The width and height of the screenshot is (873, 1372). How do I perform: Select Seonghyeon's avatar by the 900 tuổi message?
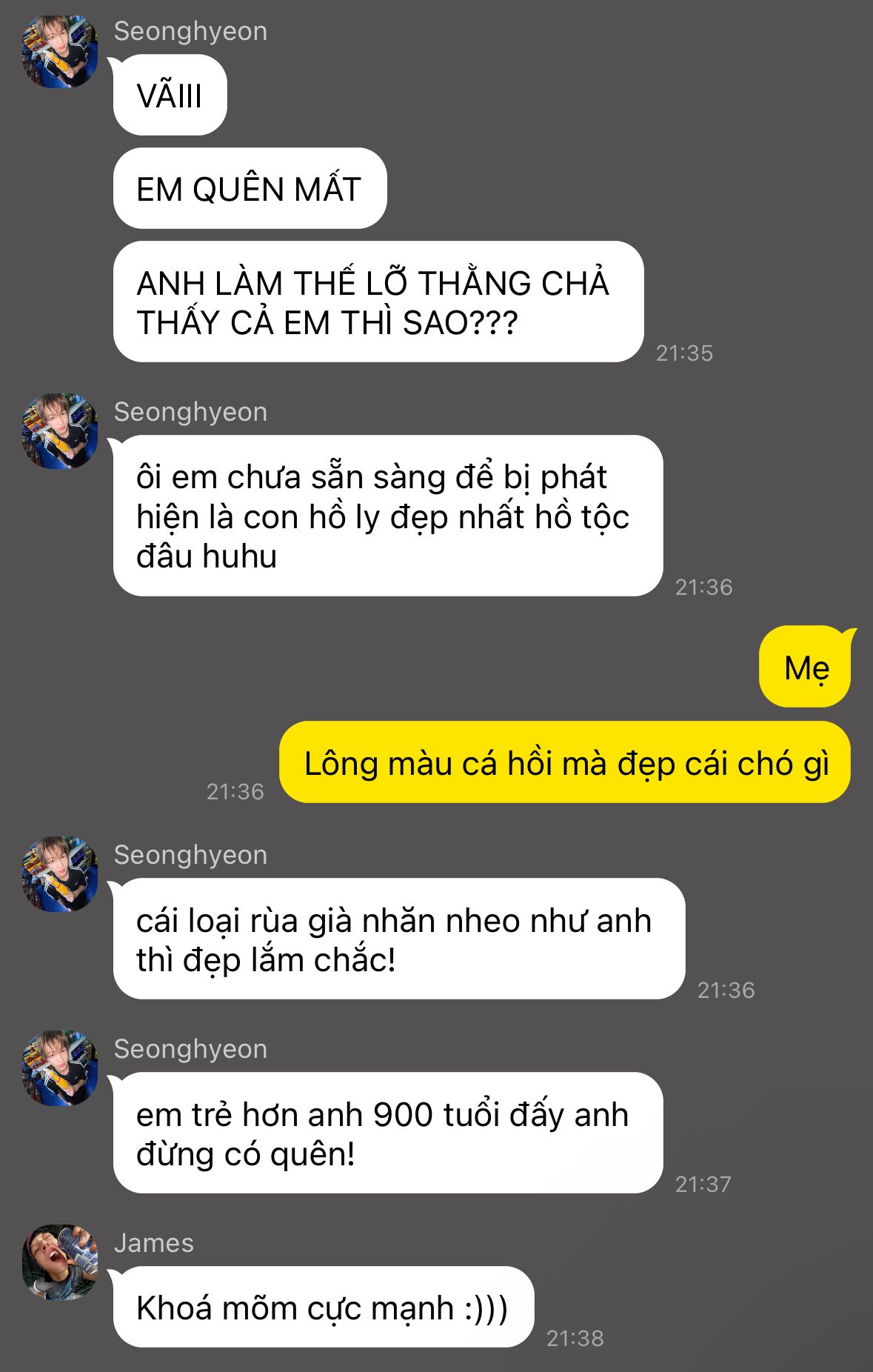coord(60,1068)
